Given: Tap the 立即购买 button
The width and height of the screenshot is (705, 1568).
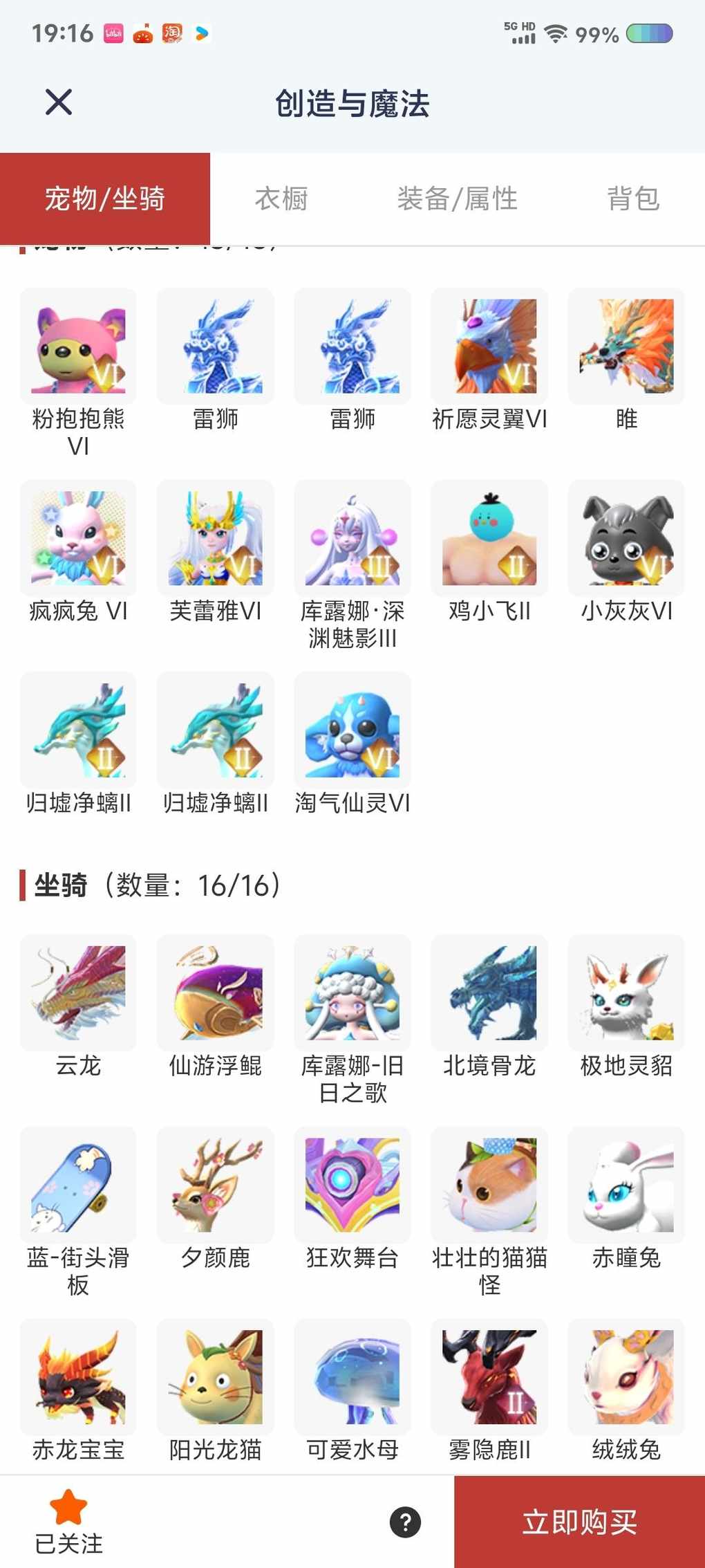Looking at the screenshot, I should 579,1522.
